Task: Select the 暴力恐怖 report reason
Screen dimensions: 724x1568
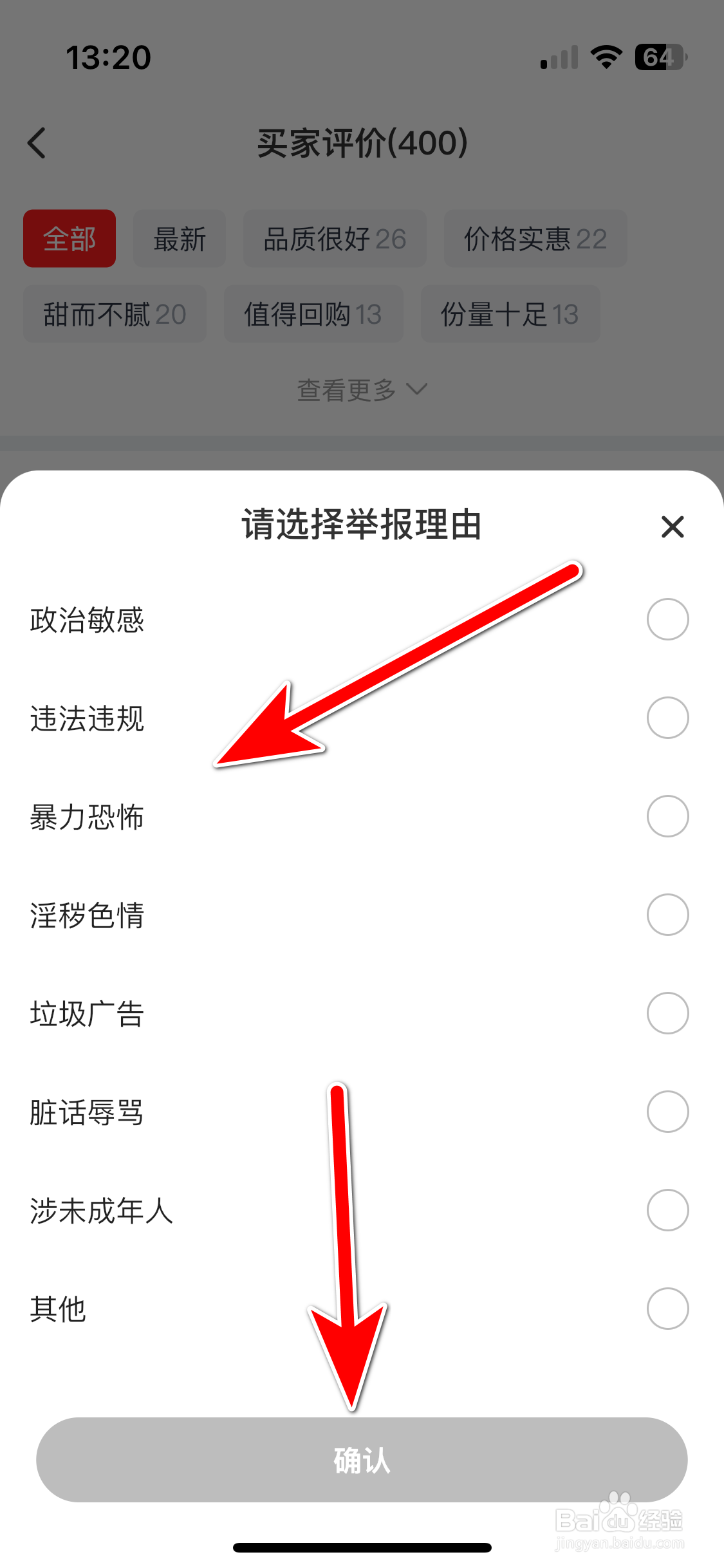Action: coord(667,816)
